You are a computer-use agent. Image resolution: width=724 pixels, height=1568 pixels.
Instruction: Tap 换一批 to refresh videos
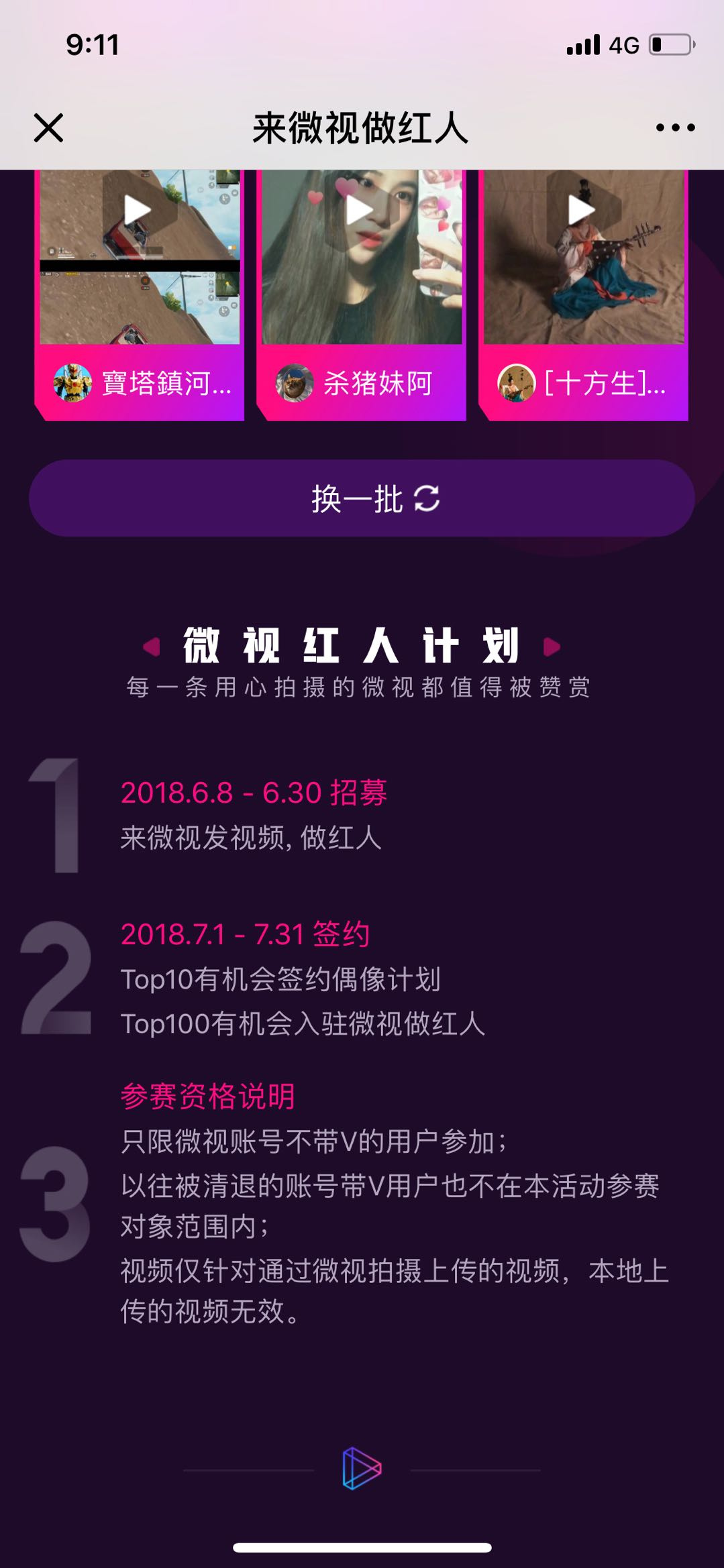tap(362, 498)
